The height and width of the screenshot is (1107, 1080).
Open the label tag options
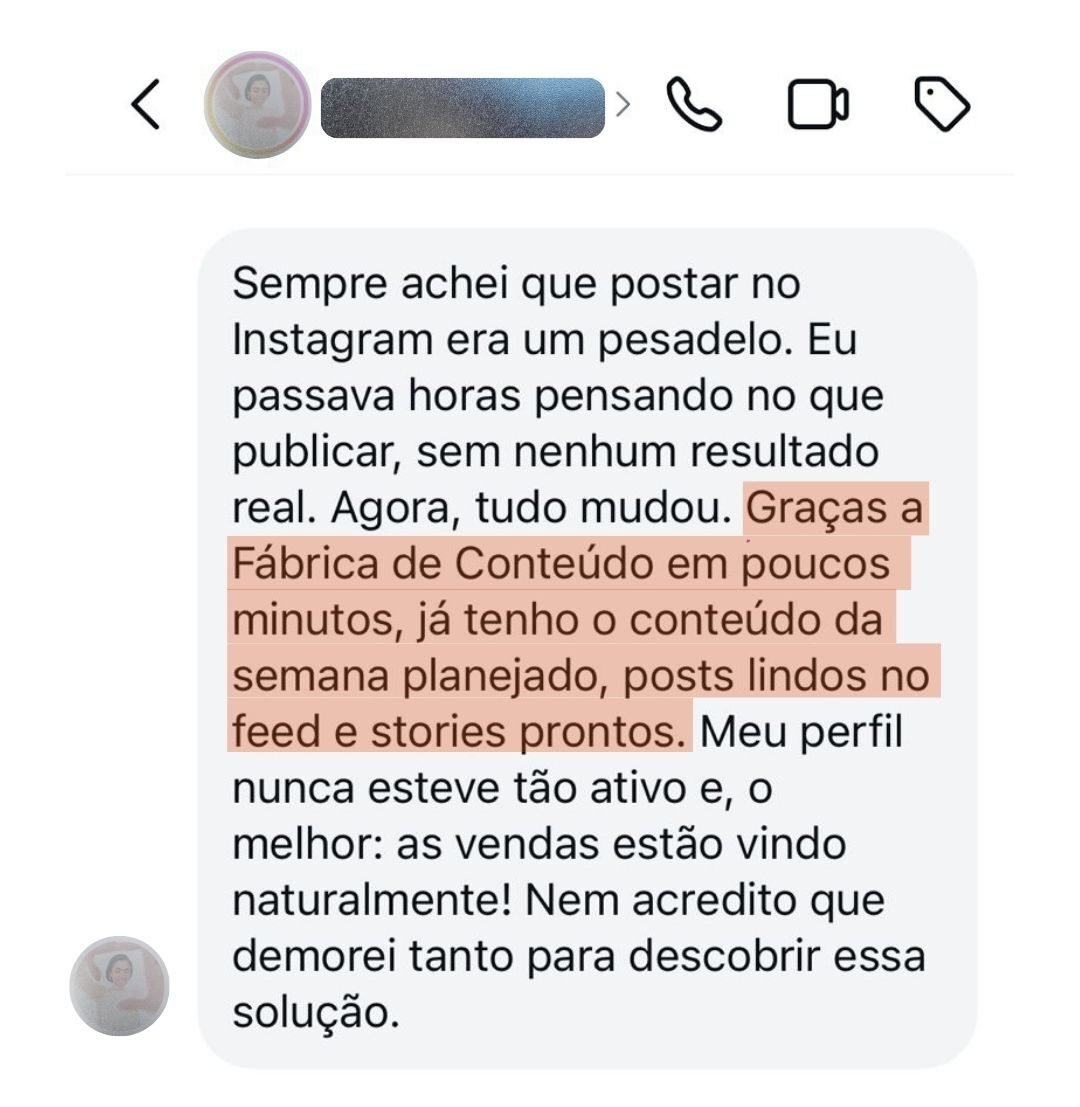[942, 105]
